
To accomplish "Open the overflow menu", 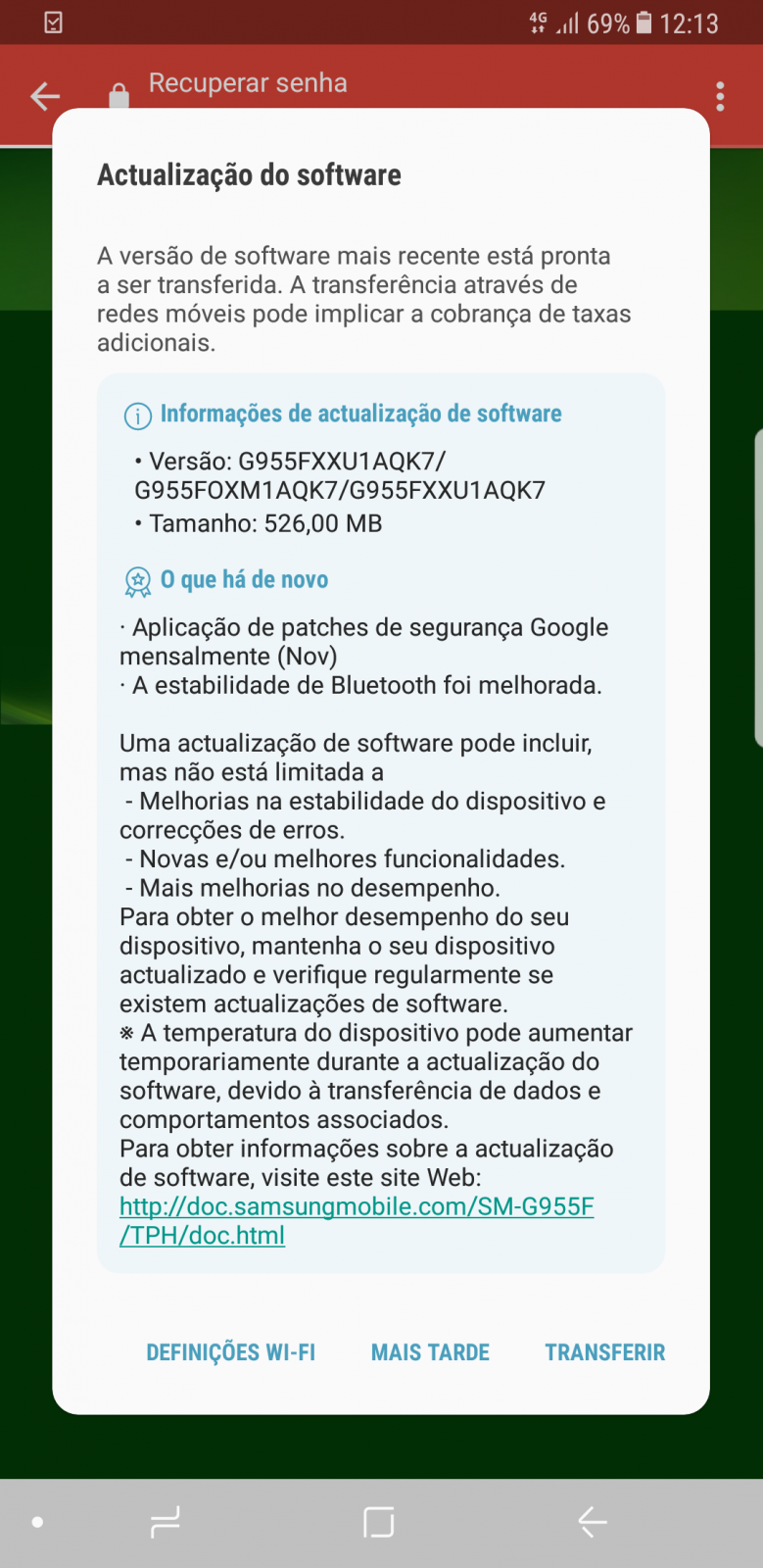I will tap(720, 96).
